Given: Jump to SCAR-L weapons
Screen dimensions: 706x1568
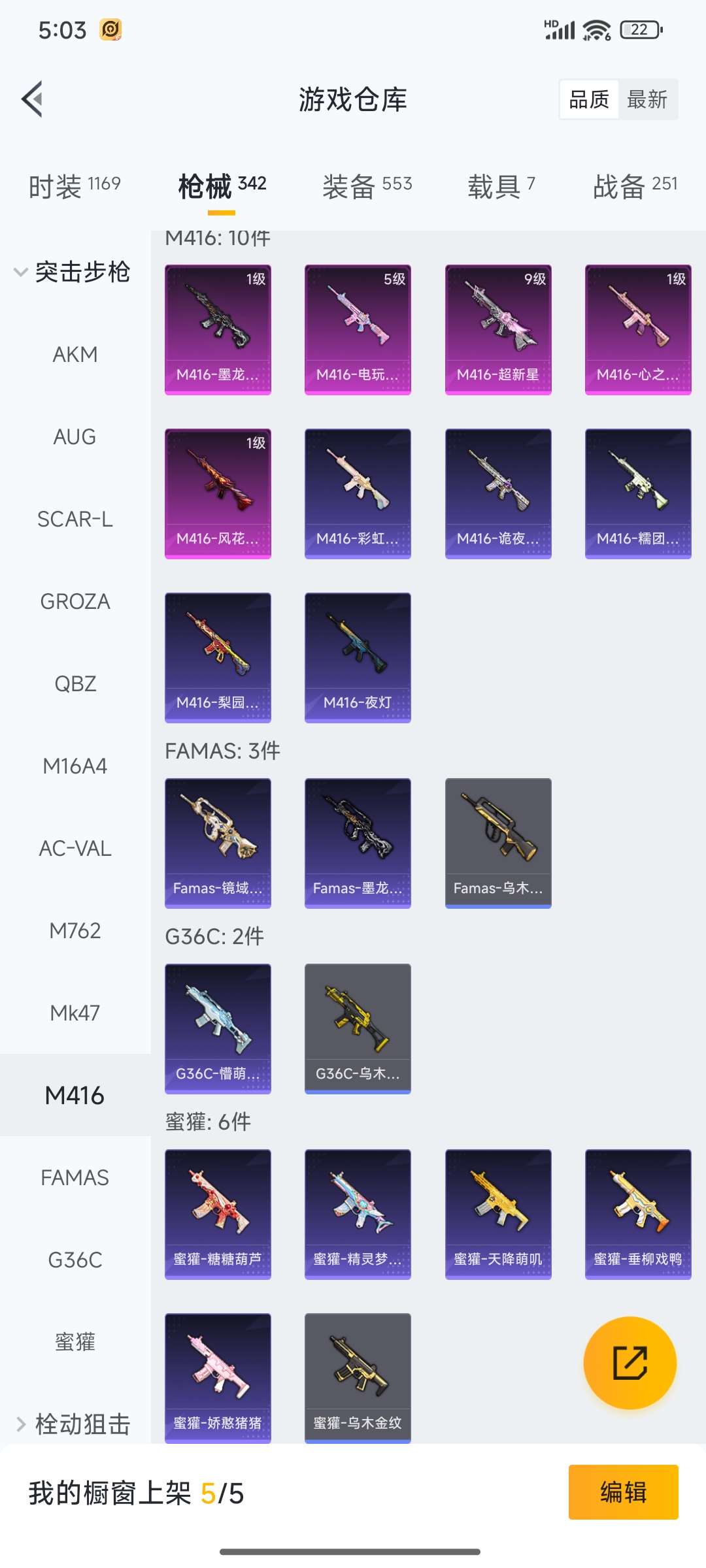Looking at the screenshot, I should 75,519.
